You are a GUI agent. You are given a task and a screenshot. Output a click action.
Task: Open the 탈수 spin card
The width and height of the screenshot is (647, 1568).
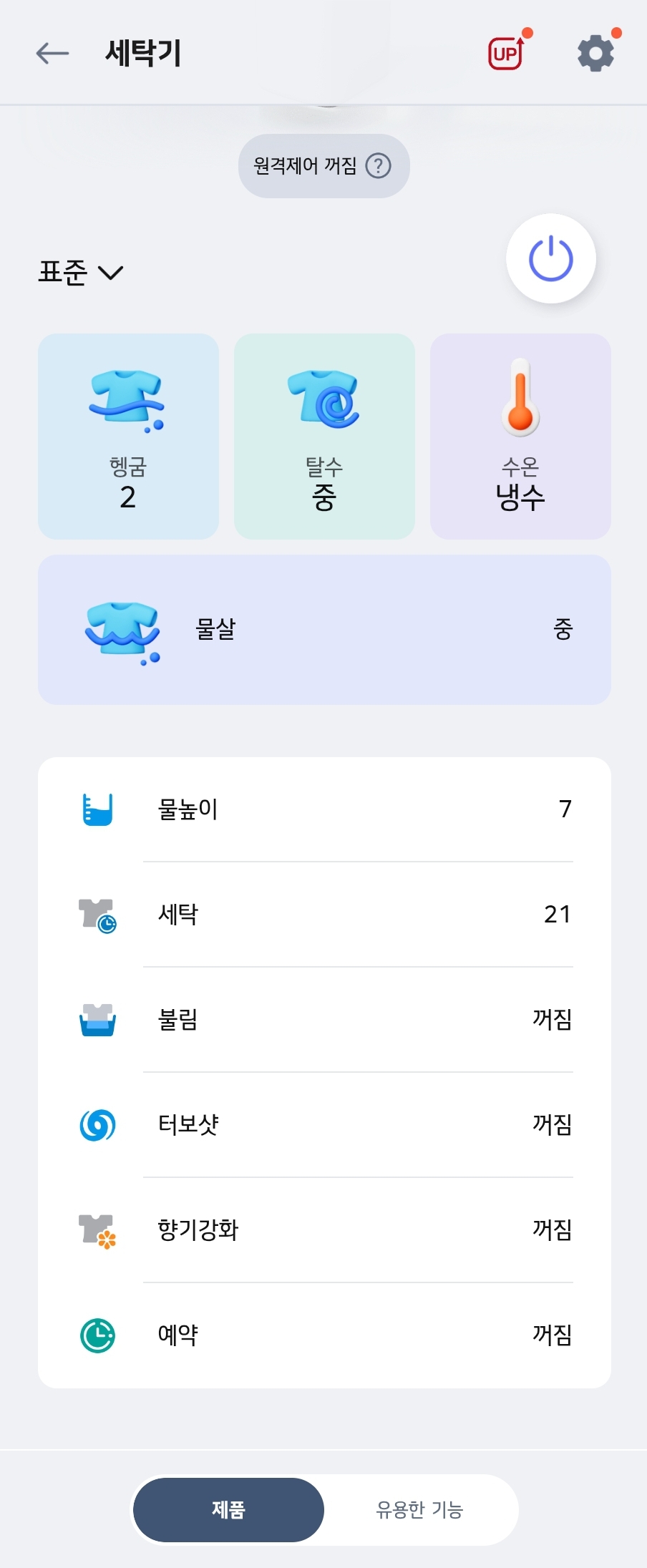click(324, 436)
